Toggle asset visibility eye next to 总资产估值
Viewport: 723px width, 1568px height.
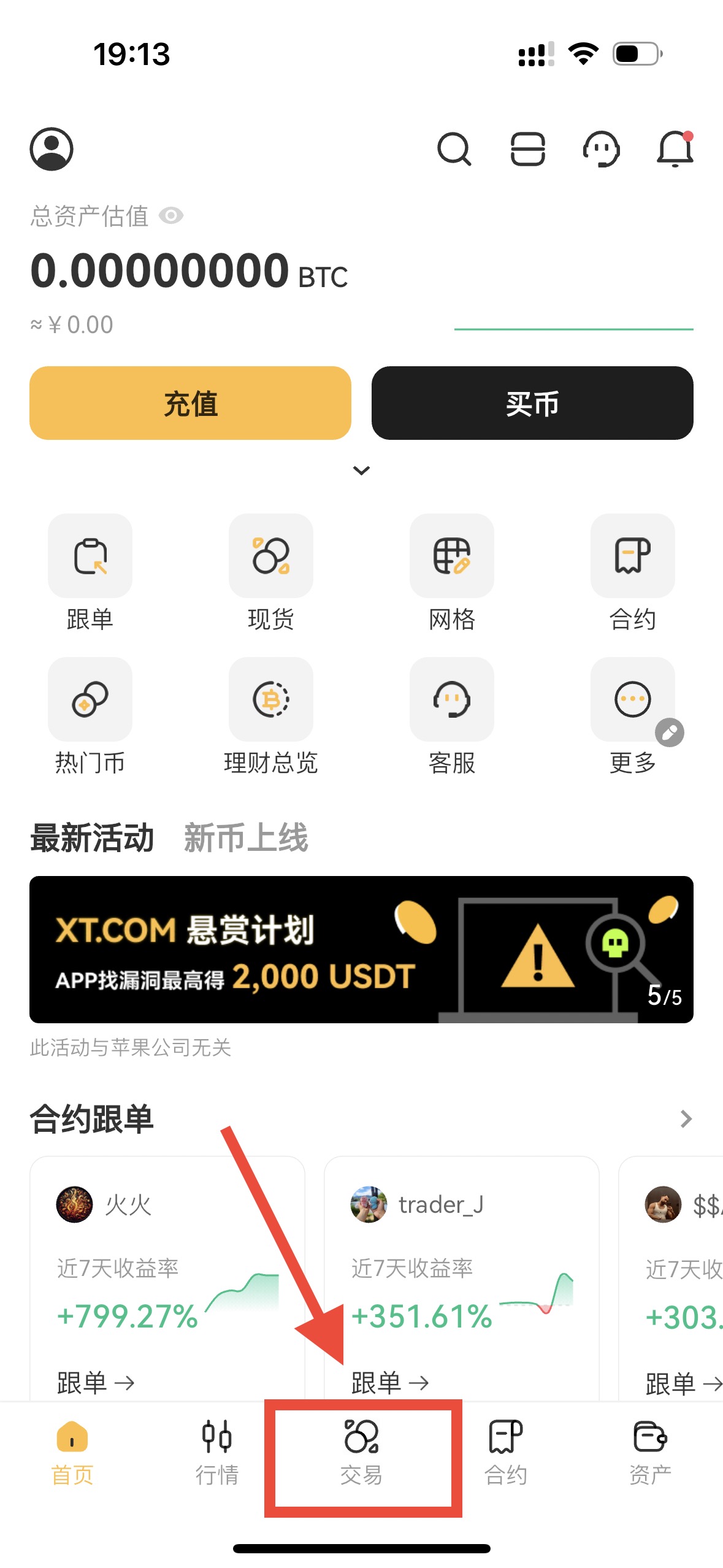click(172, 216)
